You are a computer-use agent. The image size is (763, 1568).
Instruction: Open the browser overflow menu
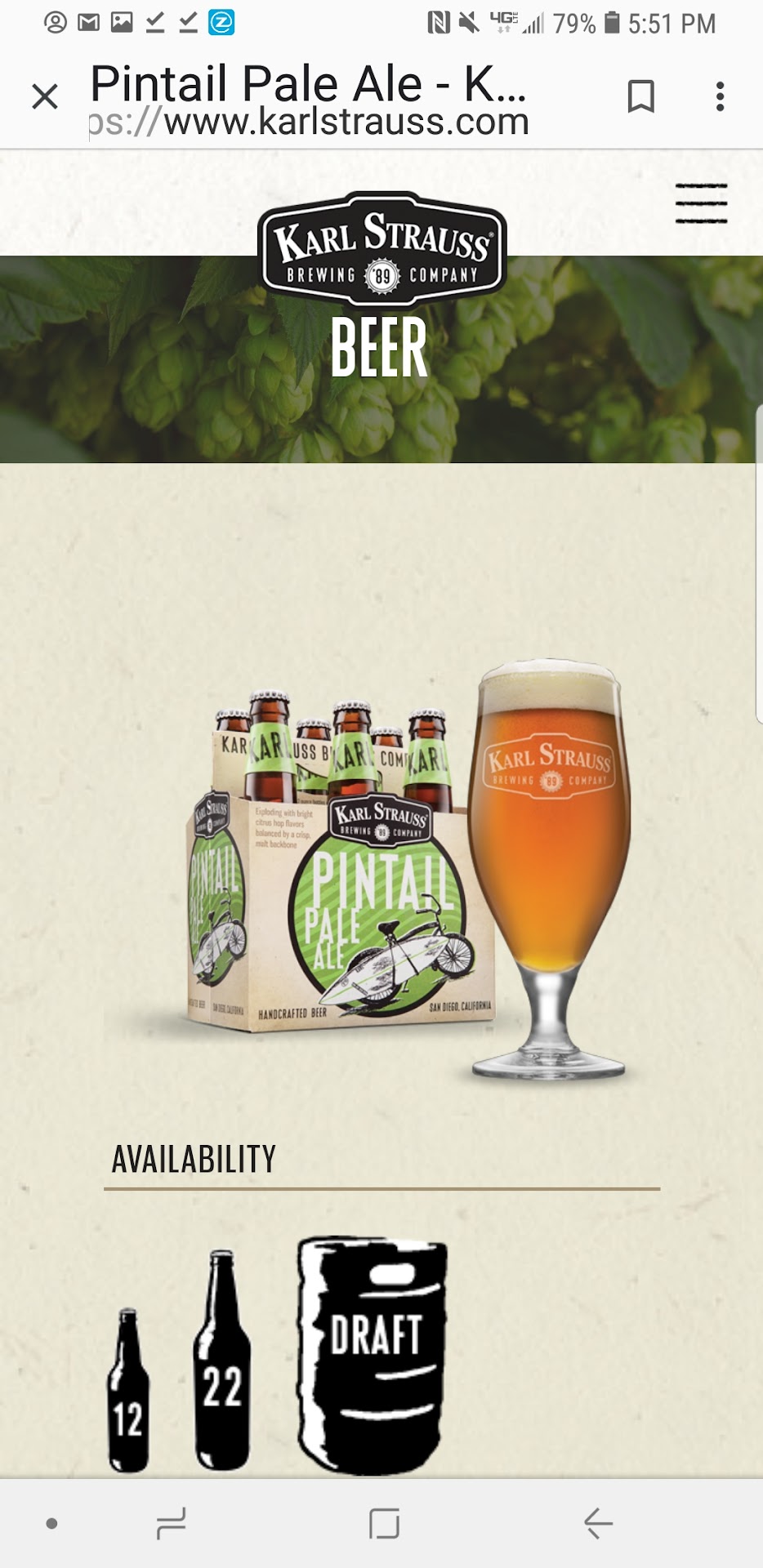(x=719, y=97)
